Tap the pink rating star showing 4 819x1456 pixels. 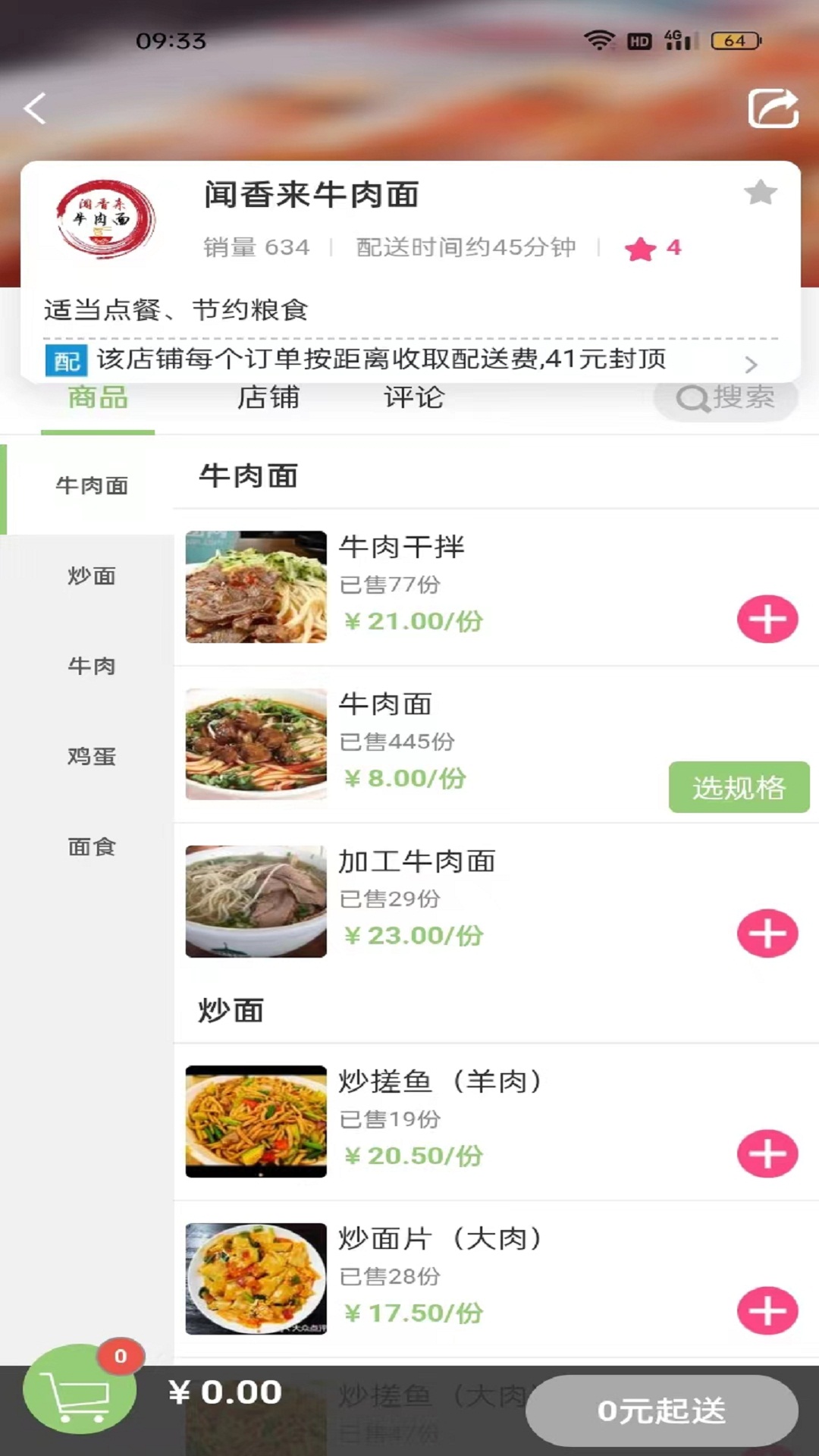642,248
